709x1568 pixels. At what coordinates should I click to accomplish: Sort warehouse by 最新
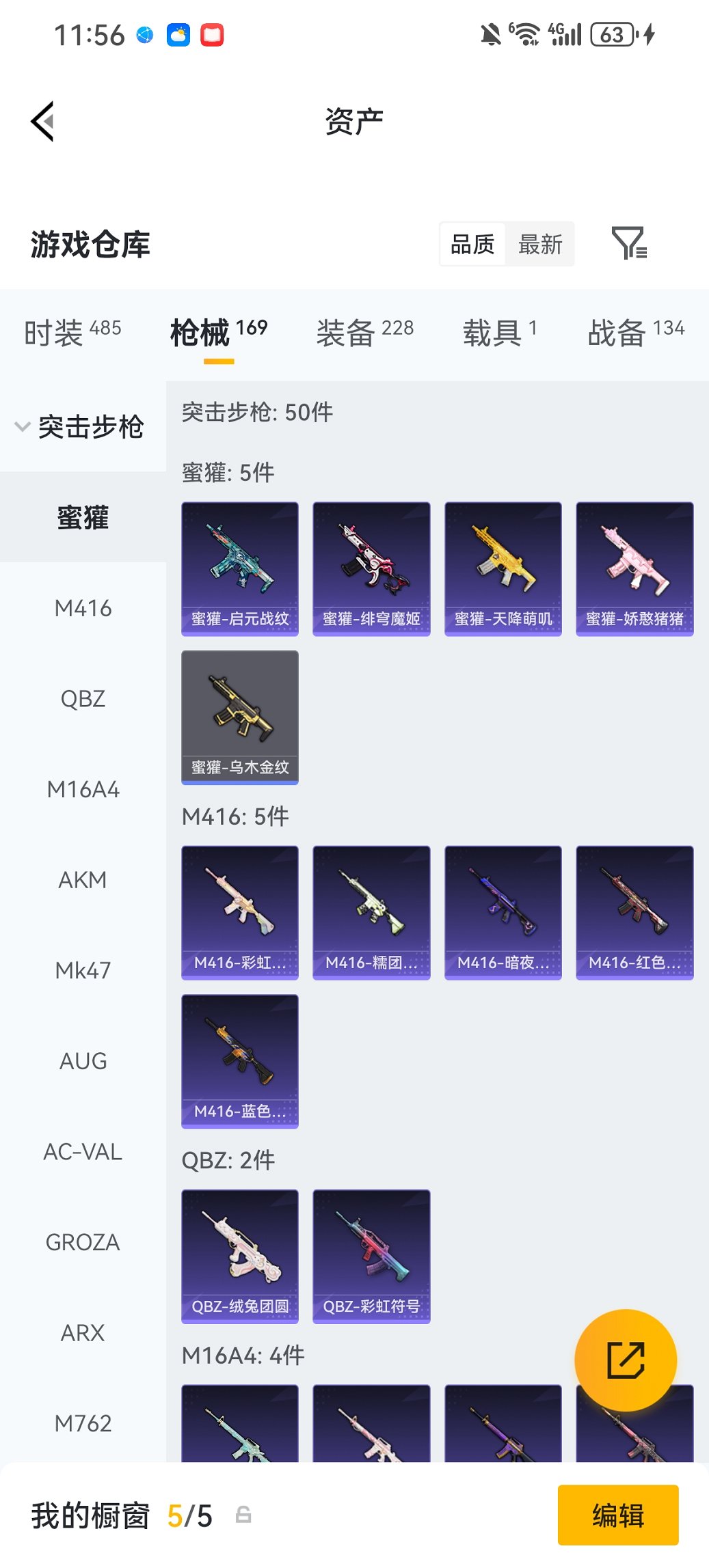[x=539, y=244]
